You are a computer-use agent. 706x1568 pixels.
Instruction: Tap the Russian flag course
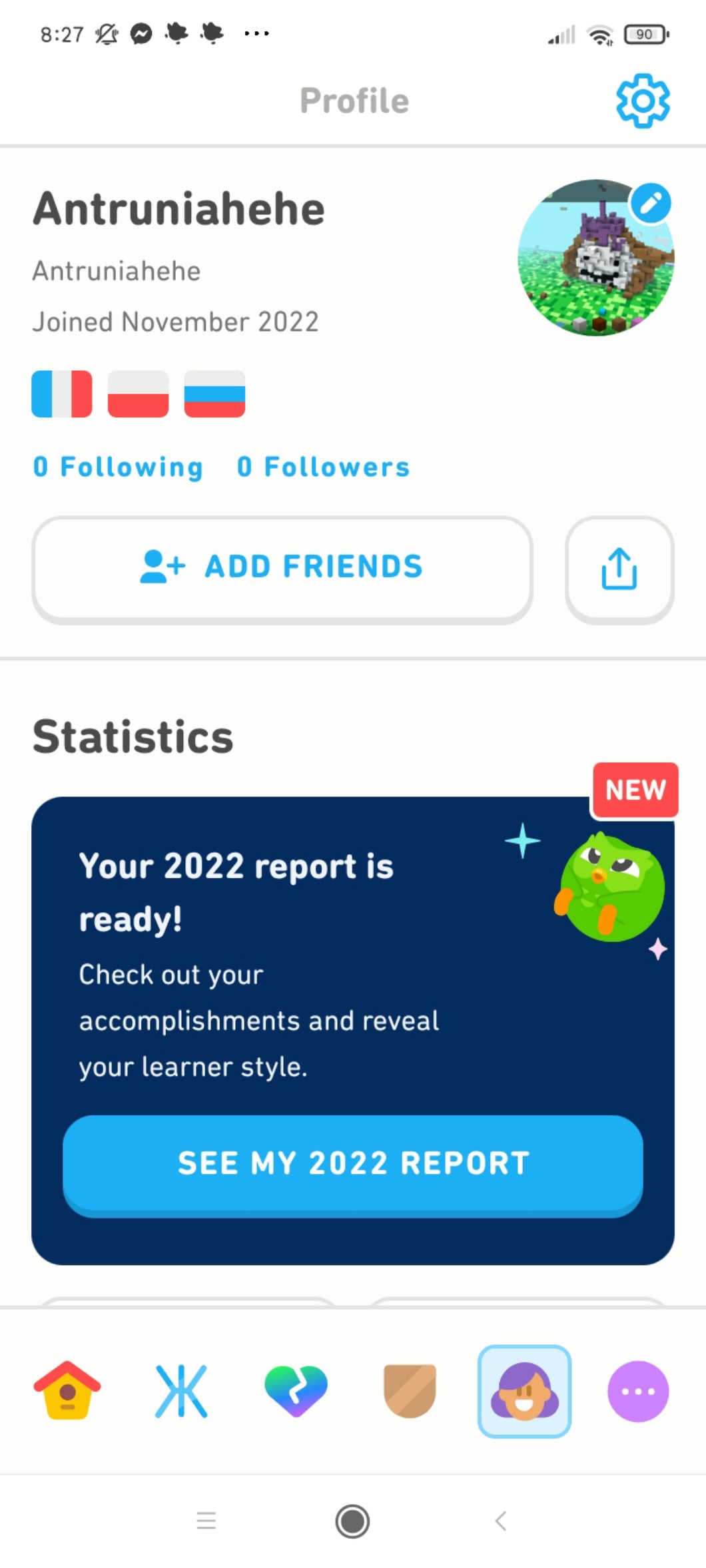coord(214,393)
